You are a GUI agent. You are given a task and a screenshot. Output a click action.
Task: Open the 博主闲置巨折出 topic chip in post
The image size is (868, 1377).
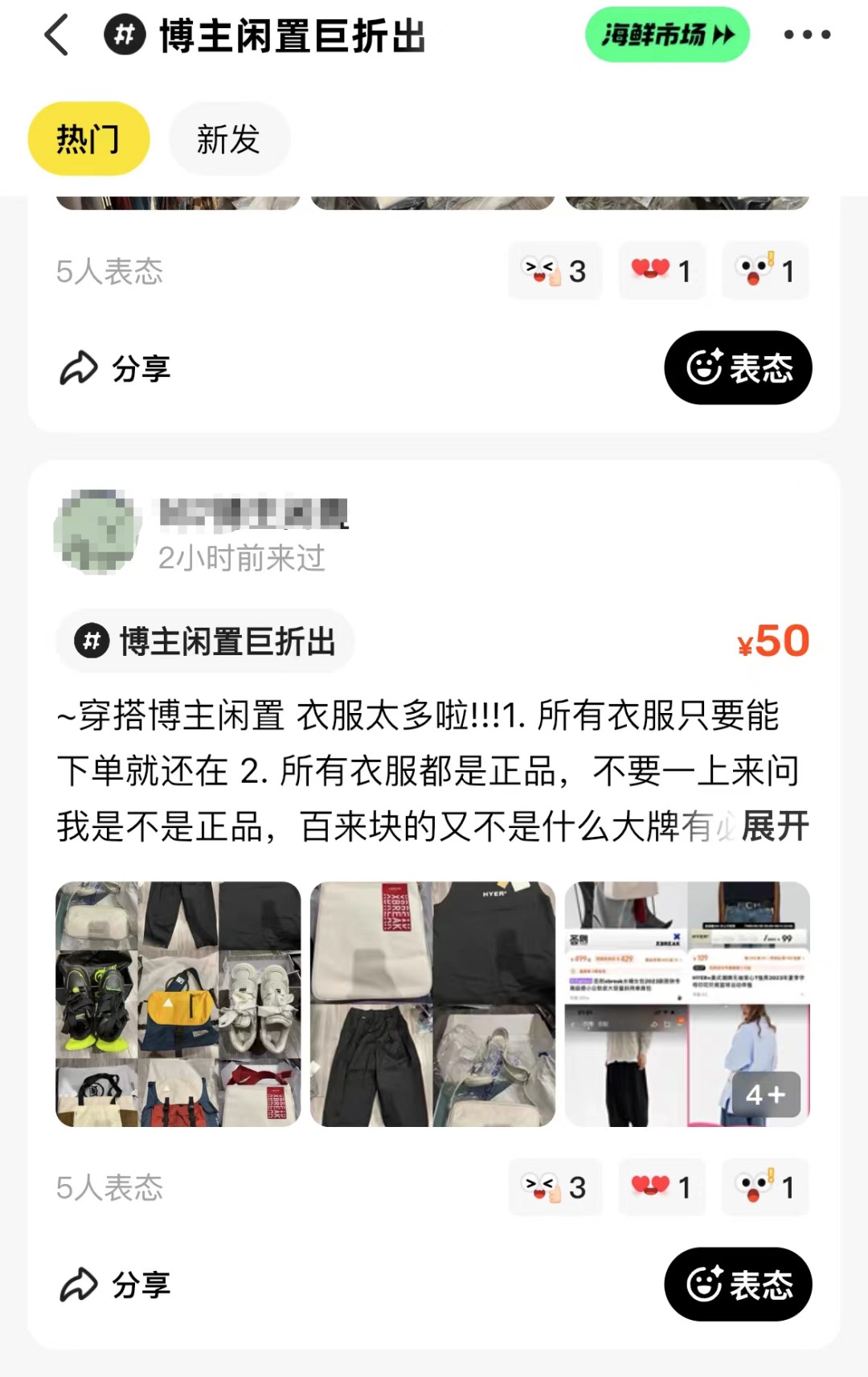click(206, 641)
